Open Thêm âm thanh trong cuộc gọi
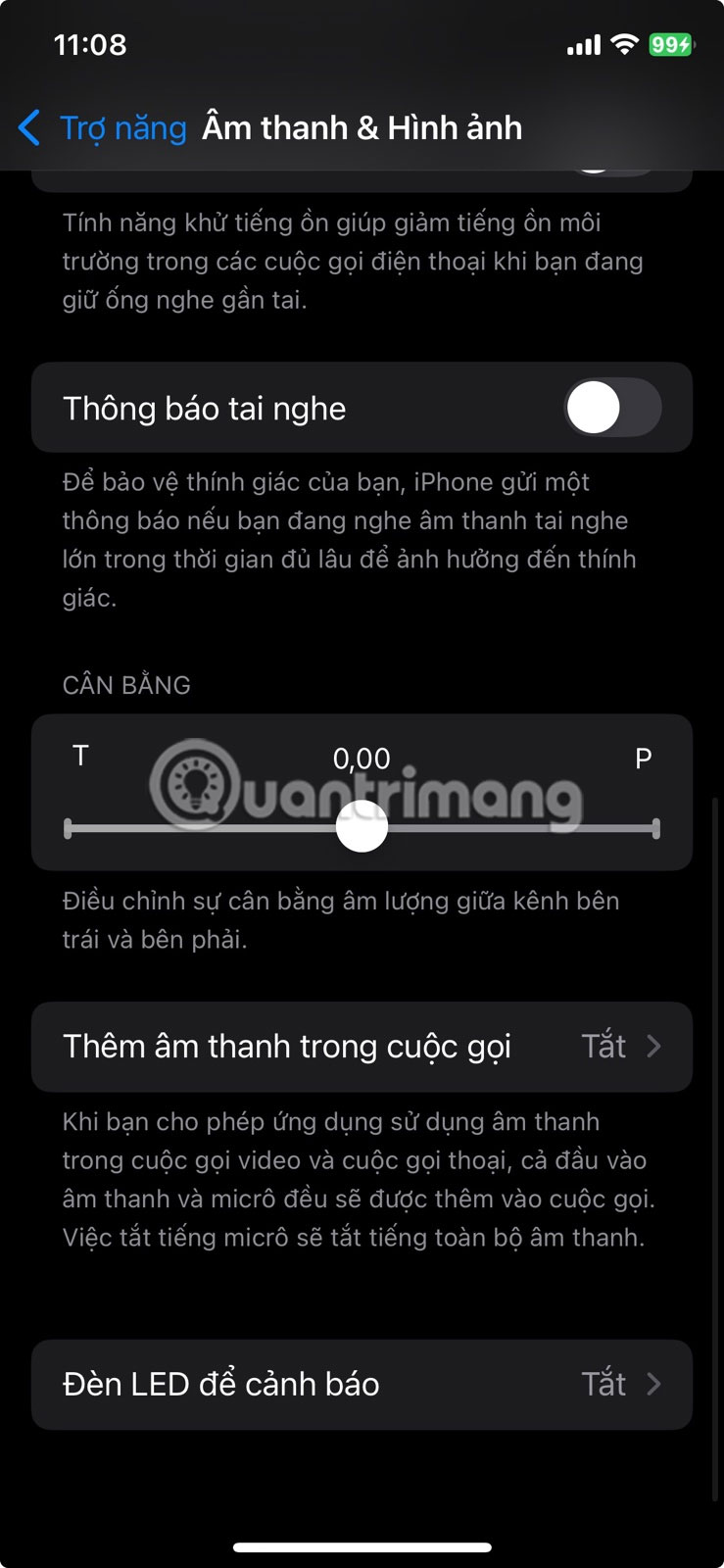 click(x=362, y=1047)
